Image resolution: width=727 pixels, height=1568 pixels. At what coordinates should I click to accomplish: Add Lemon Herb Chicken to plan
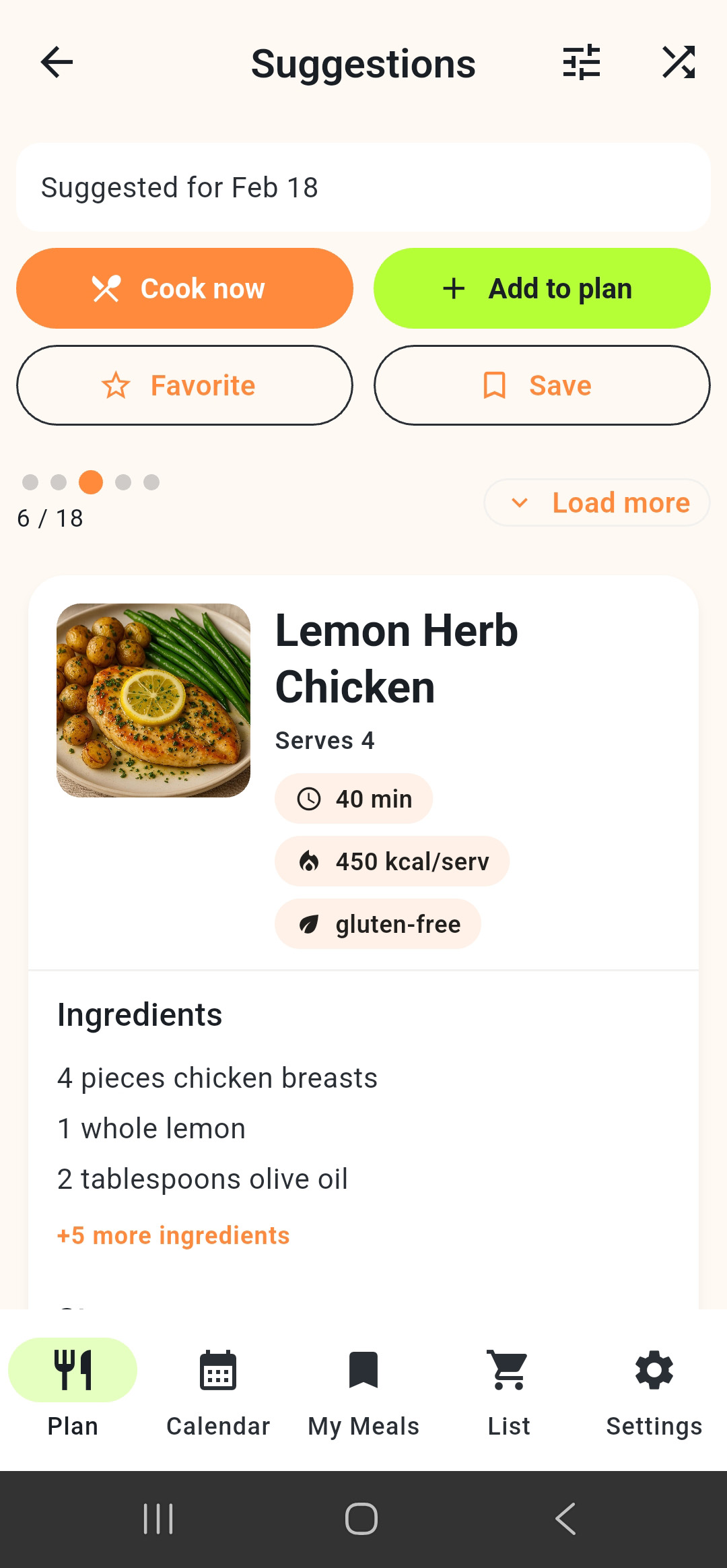click(x=541, y=288)
